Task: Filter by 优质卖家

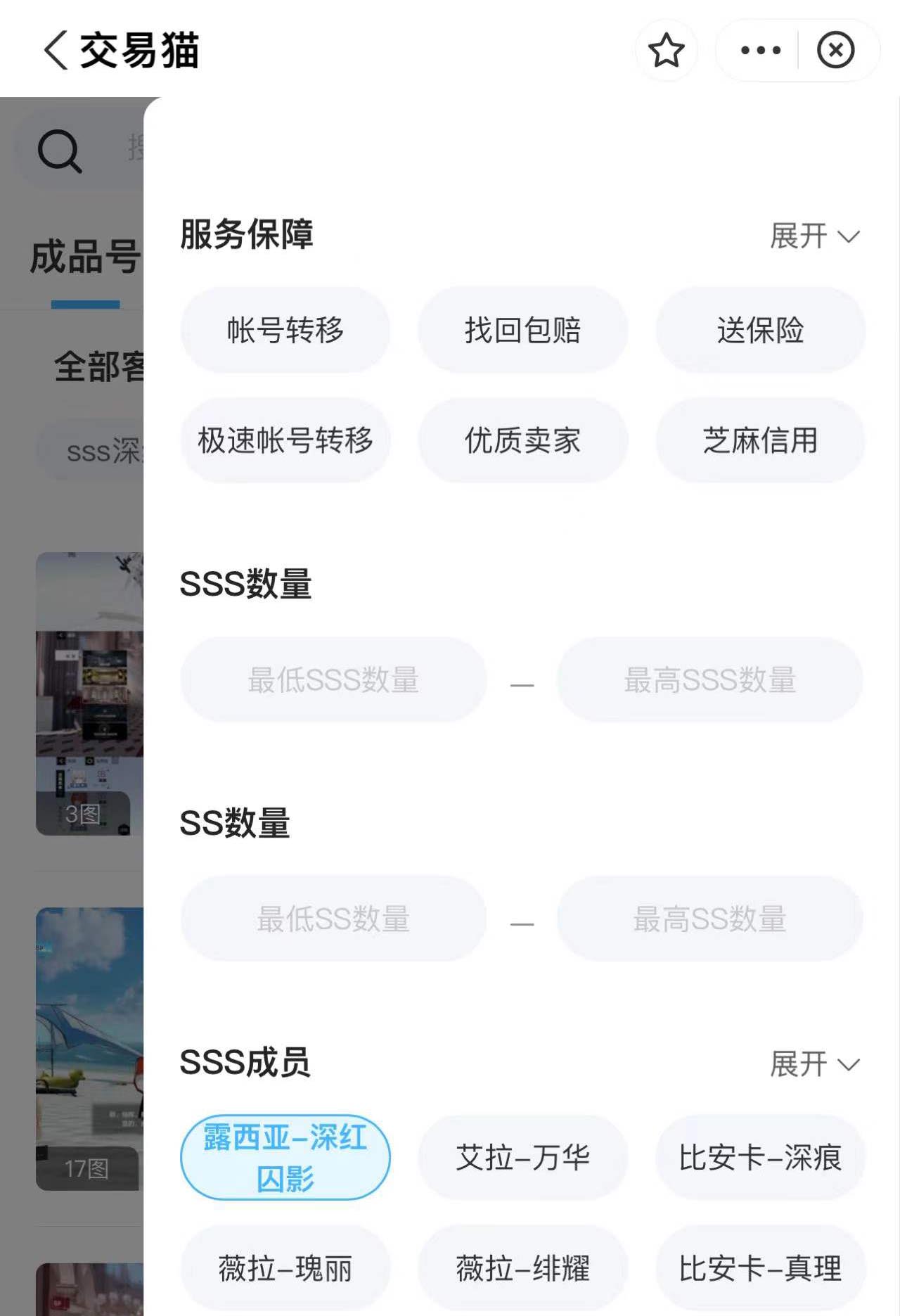Action: (x=522, y=440)
